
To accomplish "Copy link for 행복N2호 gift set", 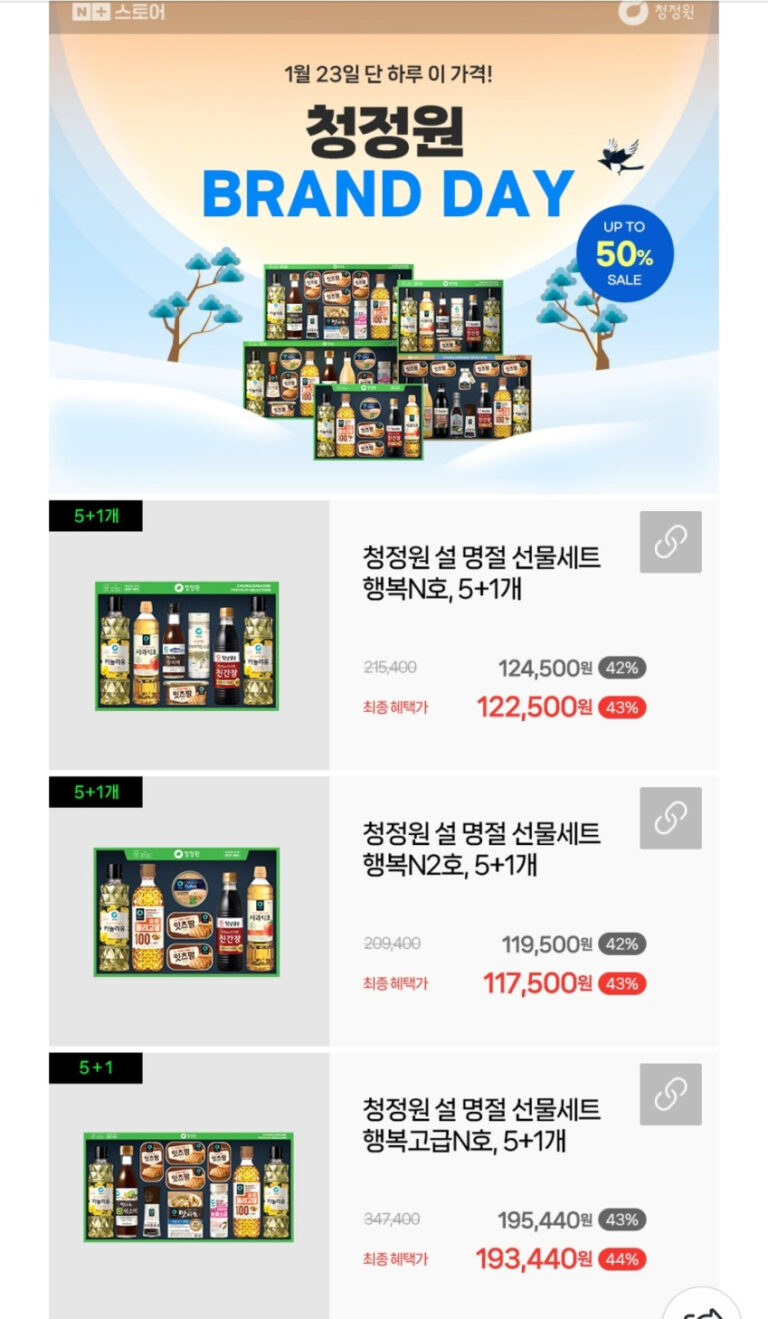I will 670,818.
